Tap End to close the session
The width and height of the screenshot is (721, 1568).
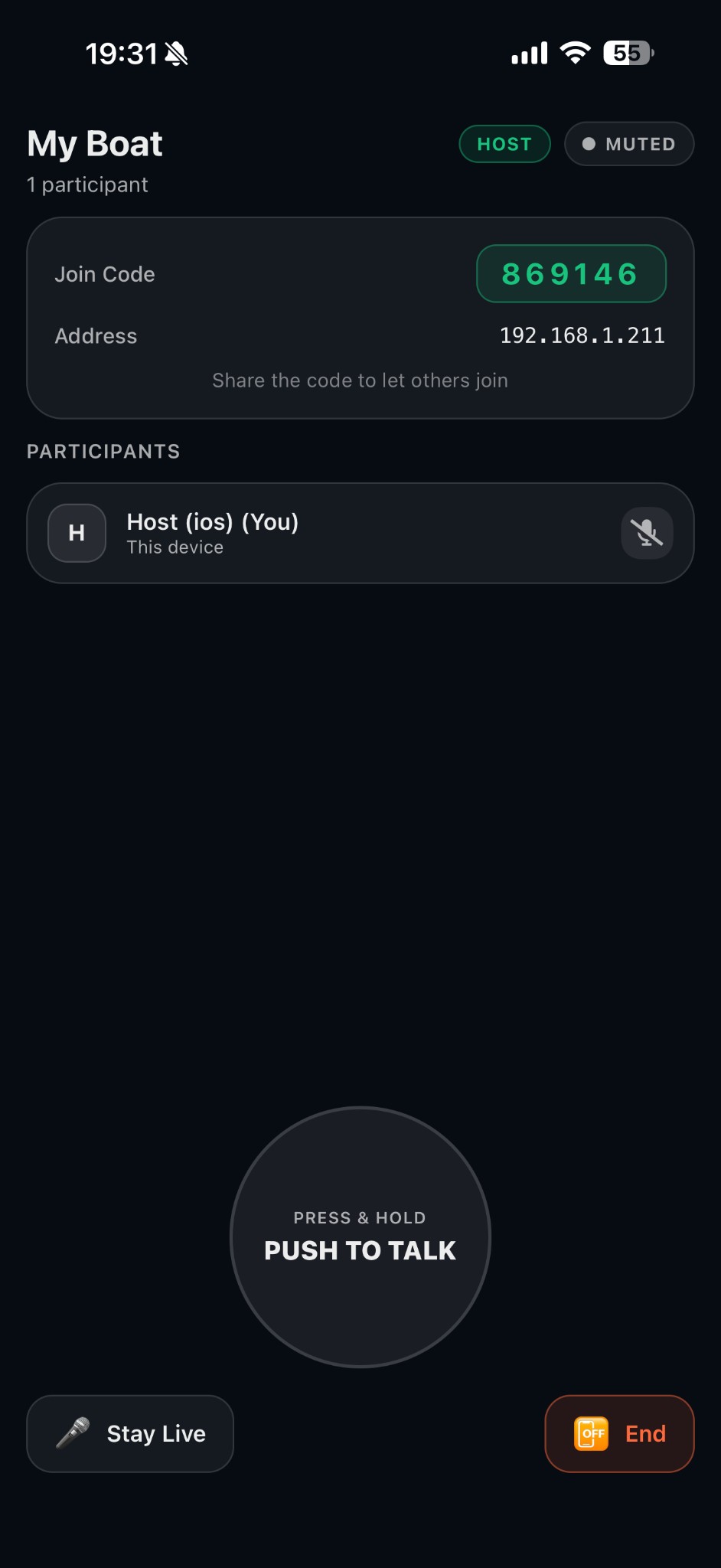point(618,1433)
